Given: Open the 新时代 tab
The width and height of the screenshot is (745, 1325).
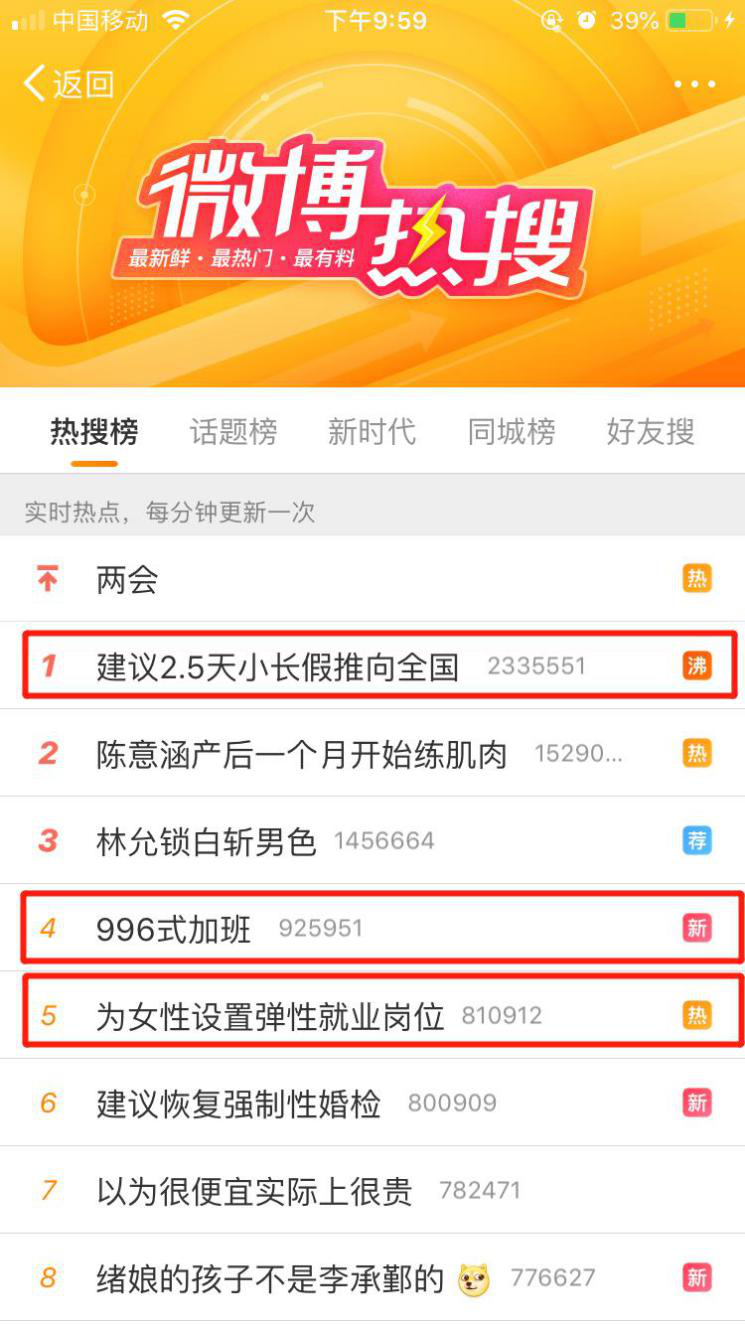Looking at the screenshot, I should [371, 432].
